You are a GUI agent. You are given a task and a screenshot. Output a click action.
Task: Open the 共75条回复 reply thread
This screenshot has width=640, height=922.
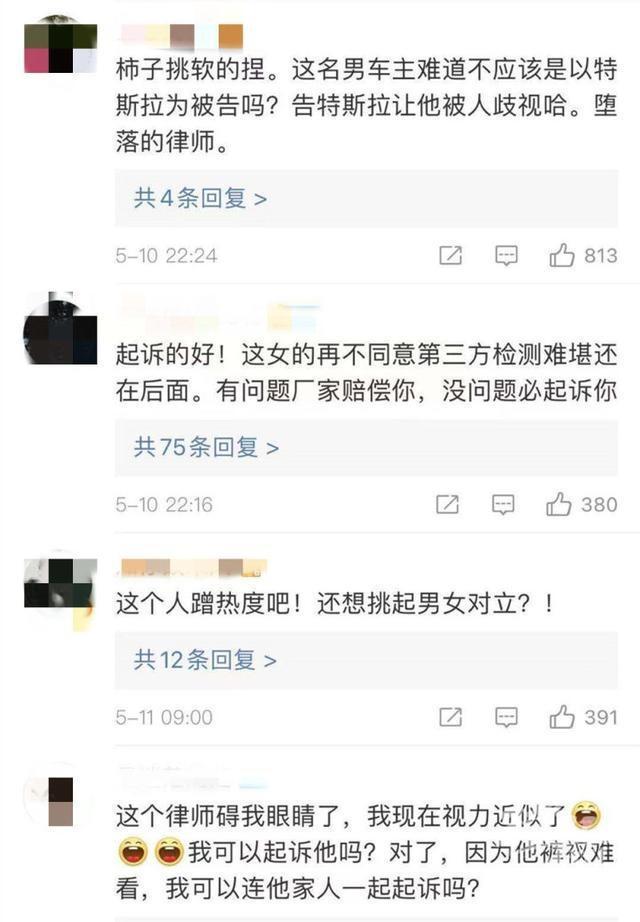click(206, 447)
